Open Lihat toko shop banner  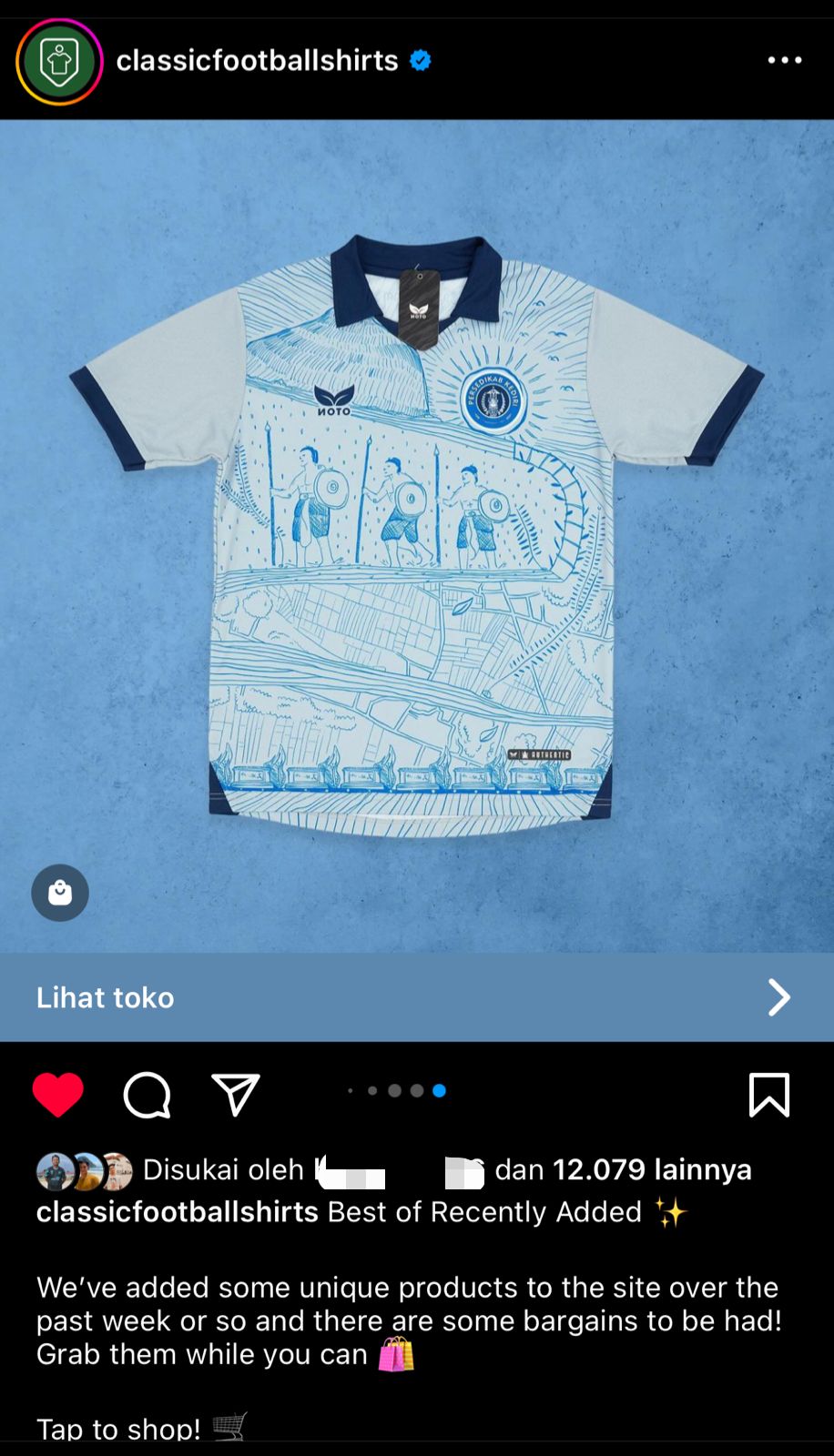416,997
